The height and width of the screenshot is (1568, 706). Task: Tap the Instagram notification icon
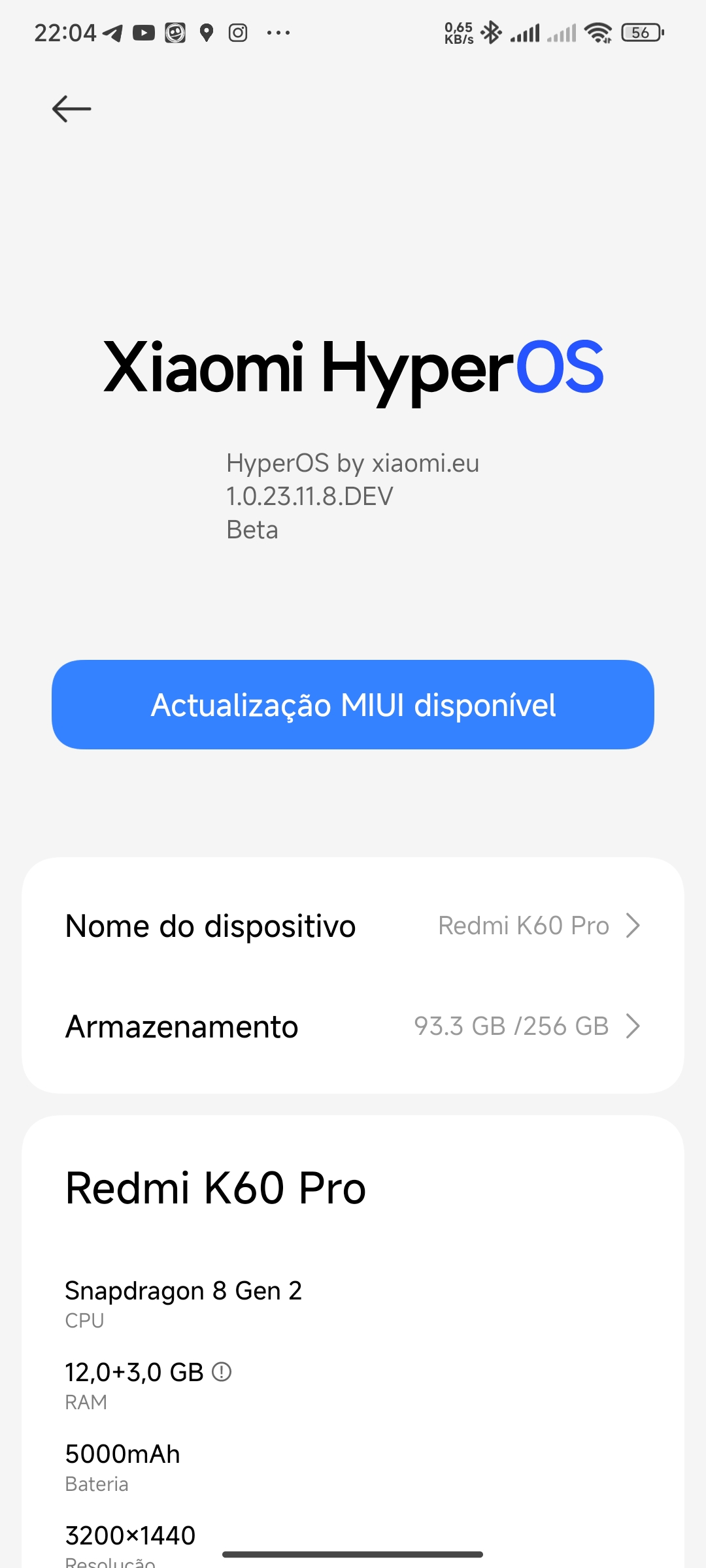[x=237, y=31]
